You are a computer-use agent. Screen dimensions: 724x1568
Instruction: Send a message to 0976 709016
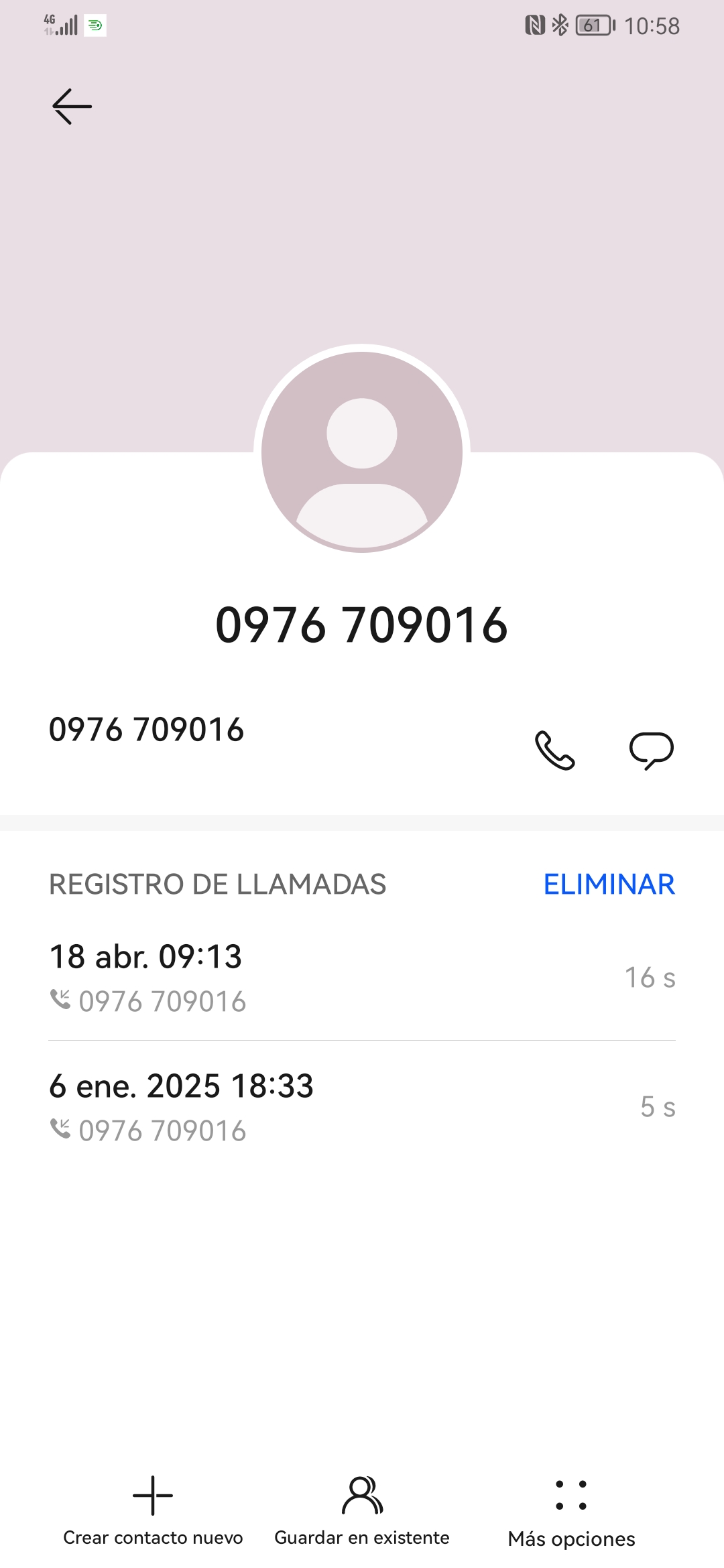pyautogui.click(x=651, y=750)
